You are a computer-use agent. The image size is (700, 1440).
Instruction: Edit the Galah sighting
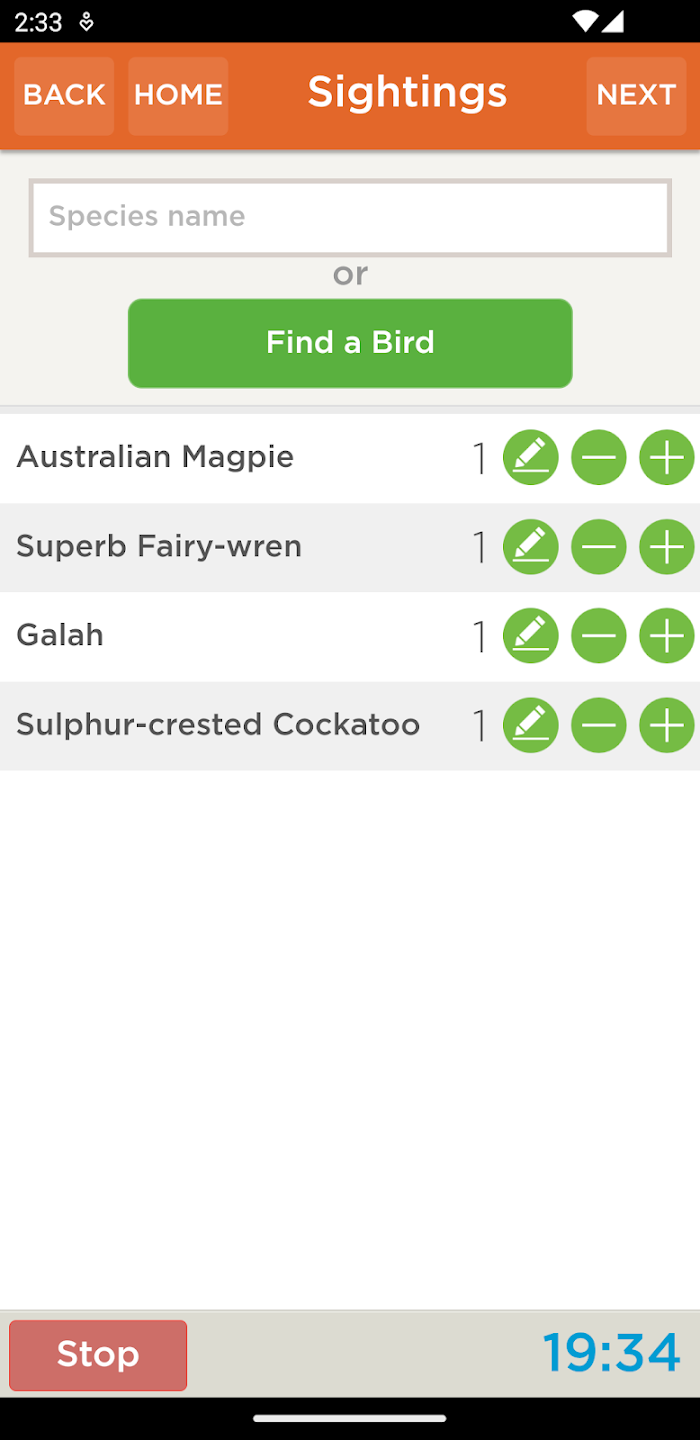pos(530,636)
